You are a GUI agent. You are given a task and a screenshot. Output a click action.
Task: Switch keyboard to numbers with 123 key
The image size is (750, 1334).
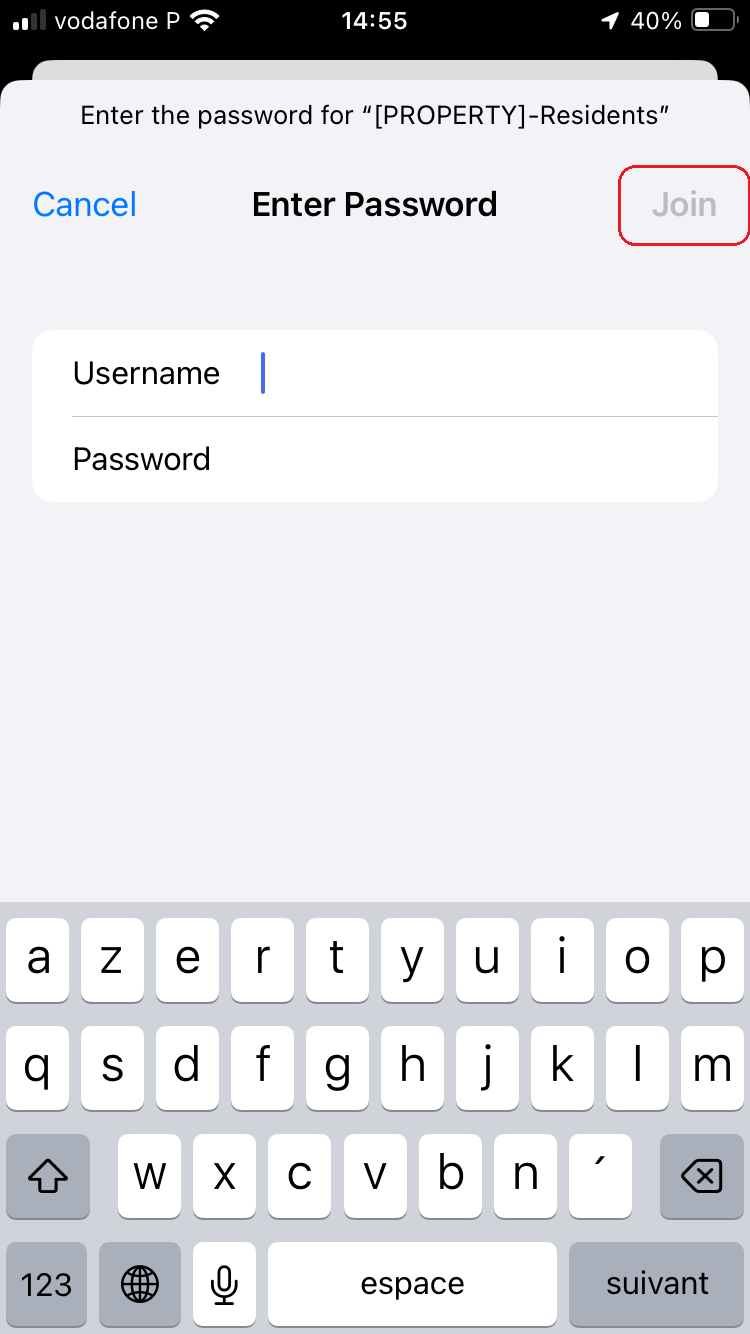(x=46, y=1284)
